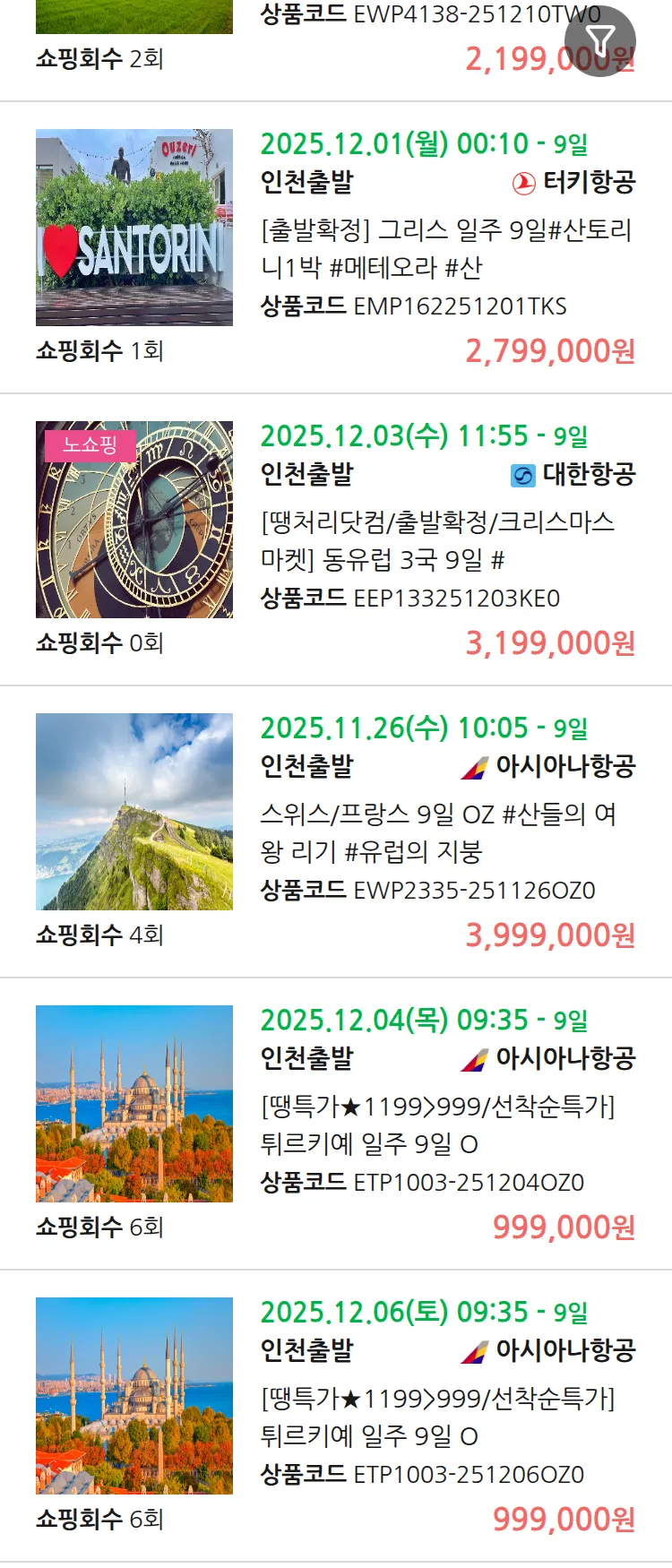Select the Eastern Europe 3-country Korean Air package
672x1568 pixels.
(437, 540)
